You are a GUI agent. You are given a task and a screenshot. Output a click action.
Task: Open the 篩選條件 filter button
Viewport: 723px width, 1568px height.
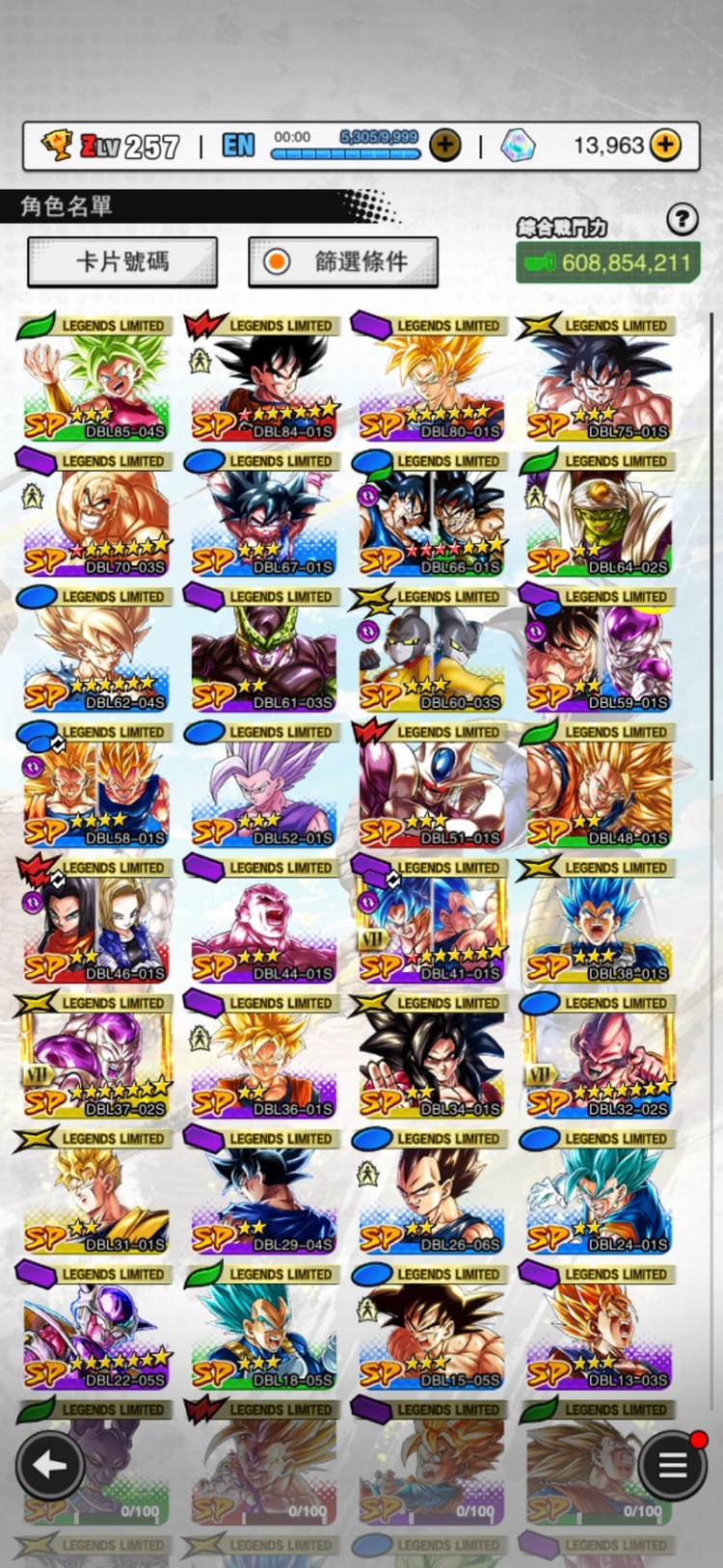pyautogui.click(x=343, y=261)
